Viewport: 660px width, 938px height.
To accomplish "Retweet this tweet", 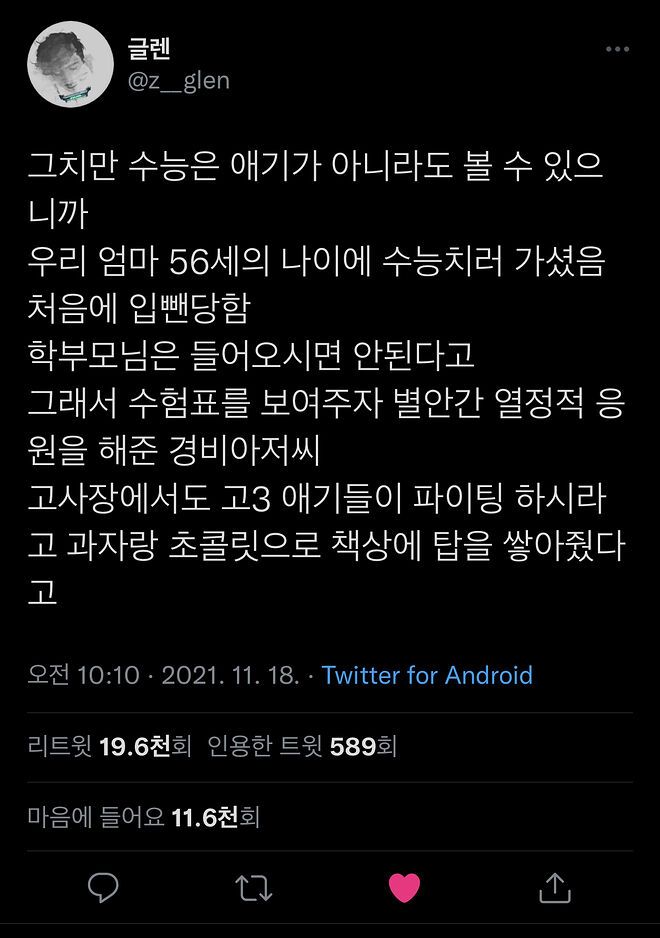I will click(253, 887).
